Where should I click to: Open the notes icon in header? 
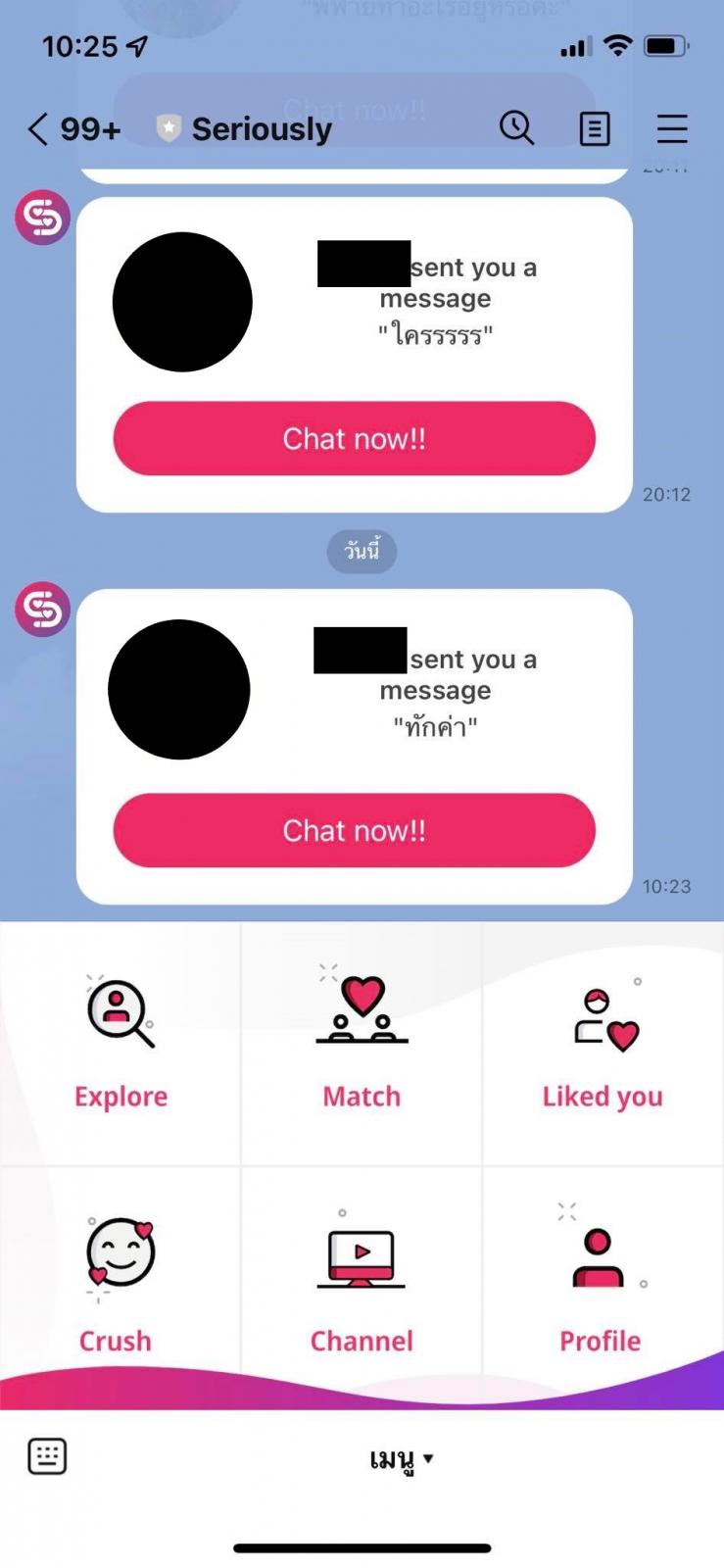point(595,128)
